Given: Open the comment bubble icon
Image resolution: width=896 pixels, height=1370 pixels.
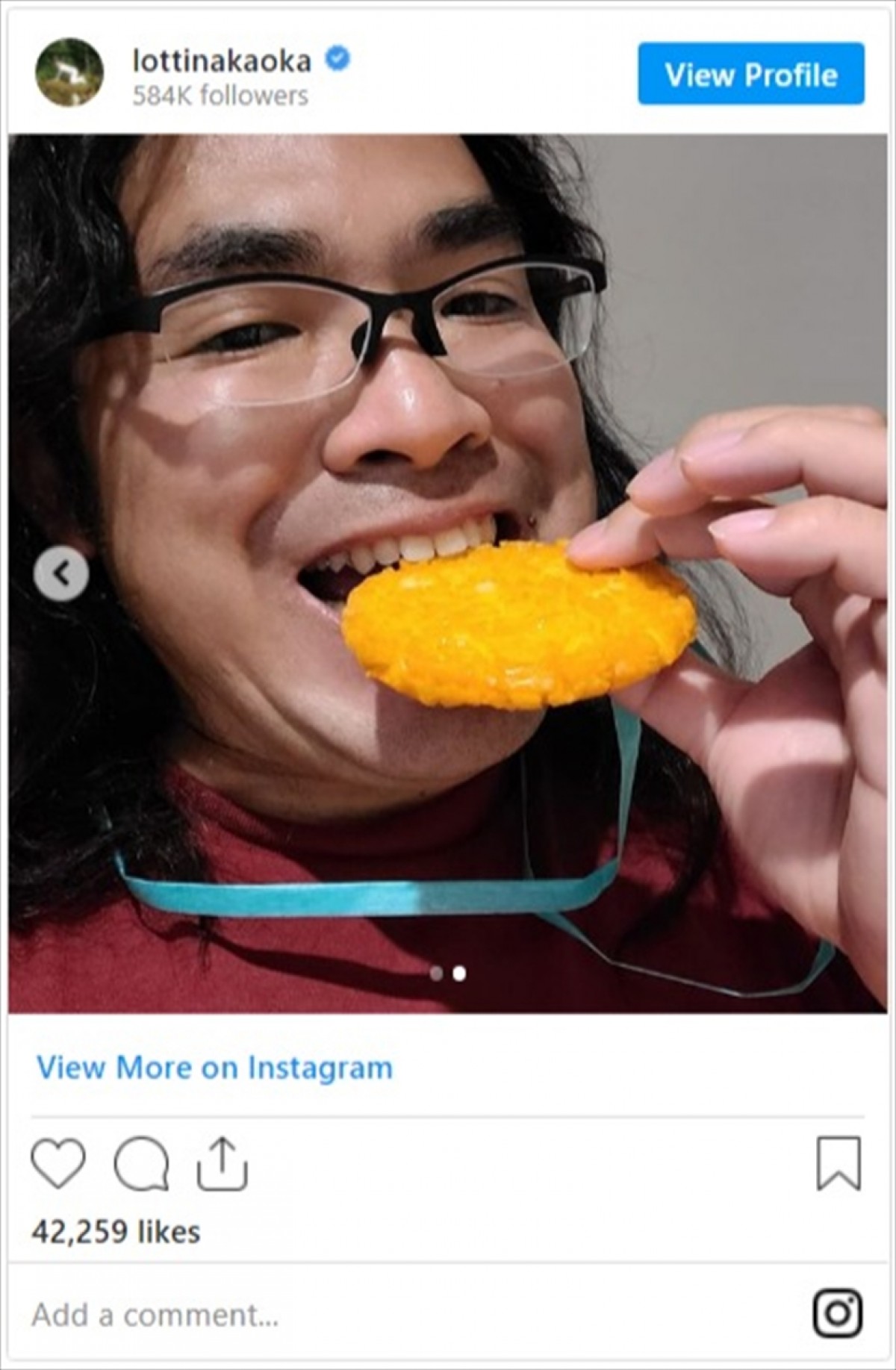Looking at the screenshot, I should (x=141, y=1163).
